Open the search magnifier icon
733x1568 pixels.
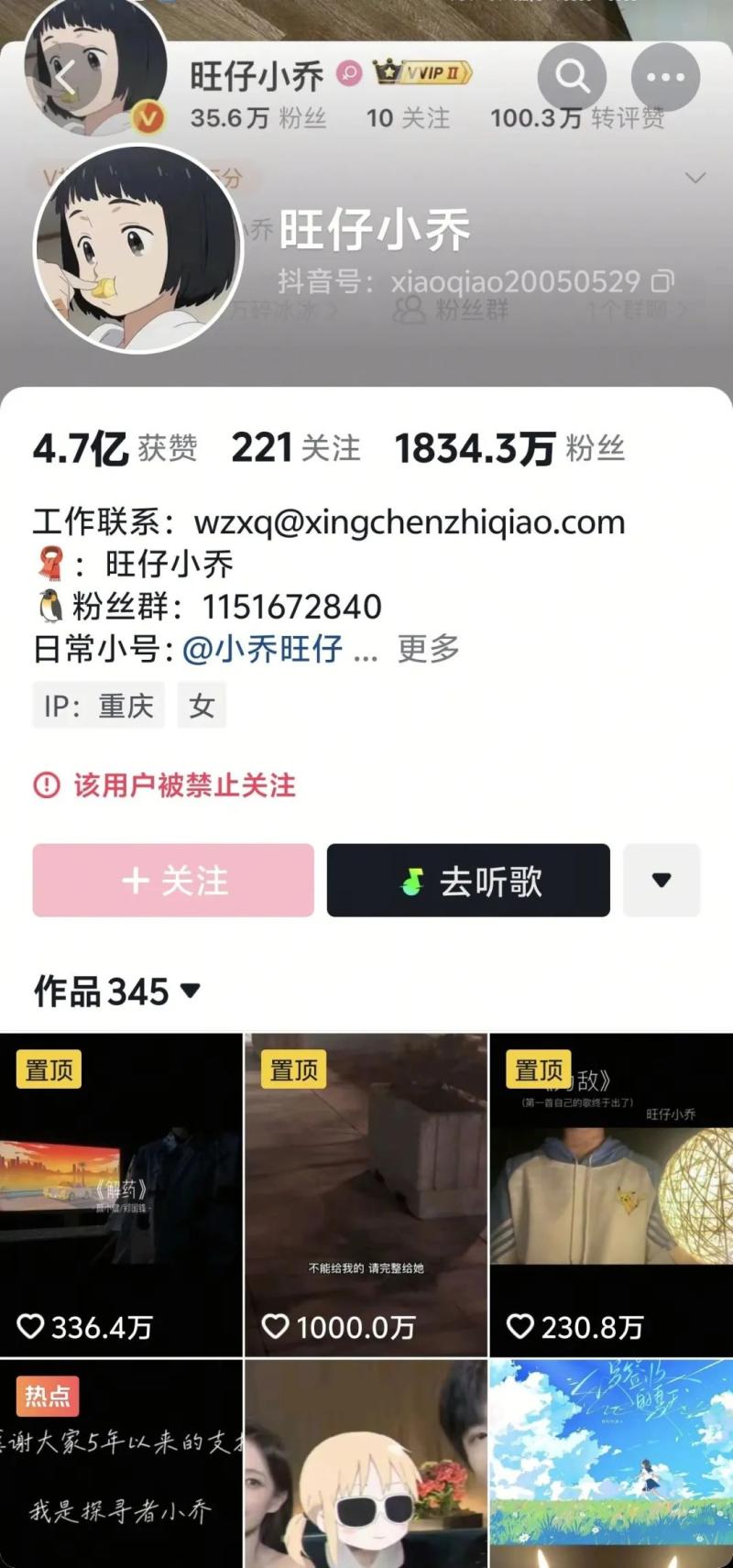pos(572,77)
